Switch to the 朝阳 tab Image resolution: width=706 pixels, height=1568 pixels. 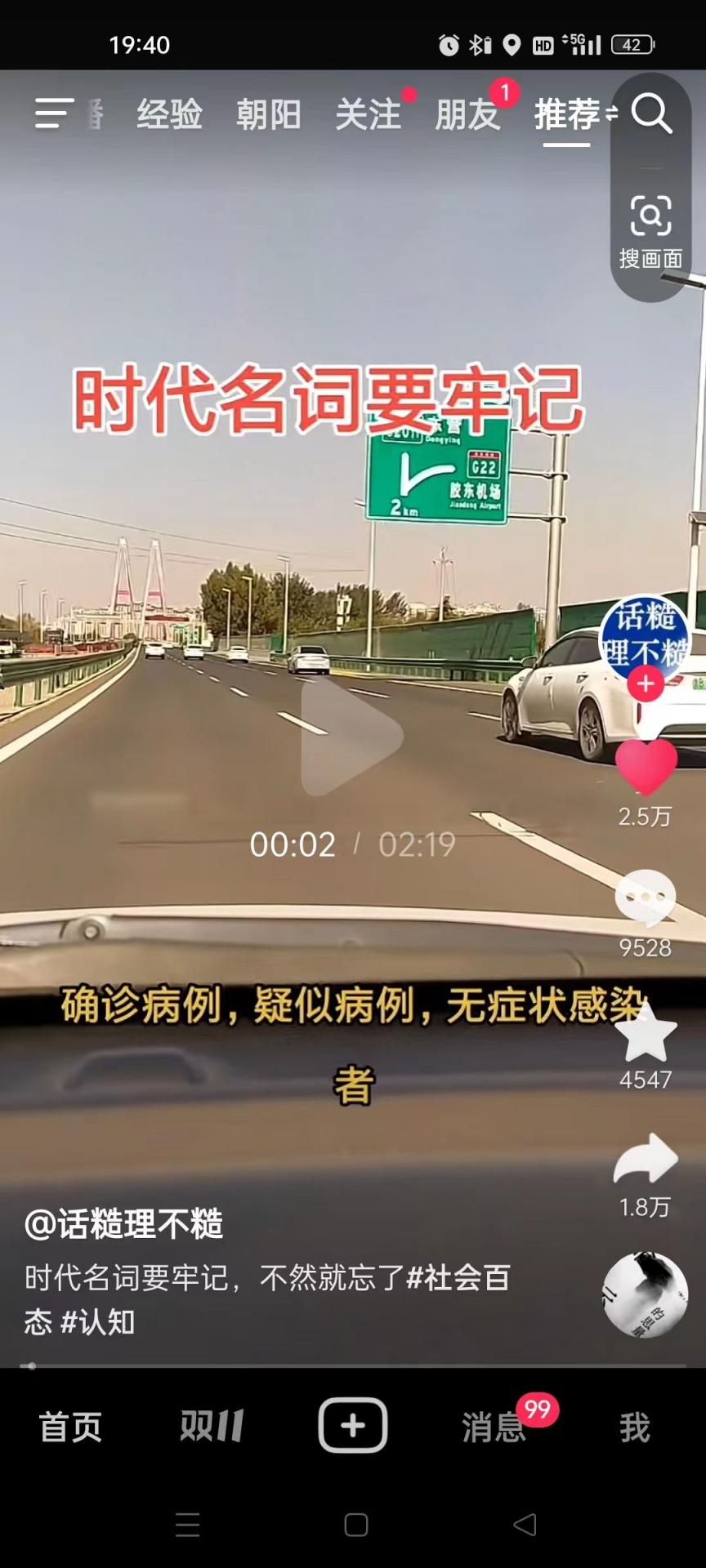point(268,114)
